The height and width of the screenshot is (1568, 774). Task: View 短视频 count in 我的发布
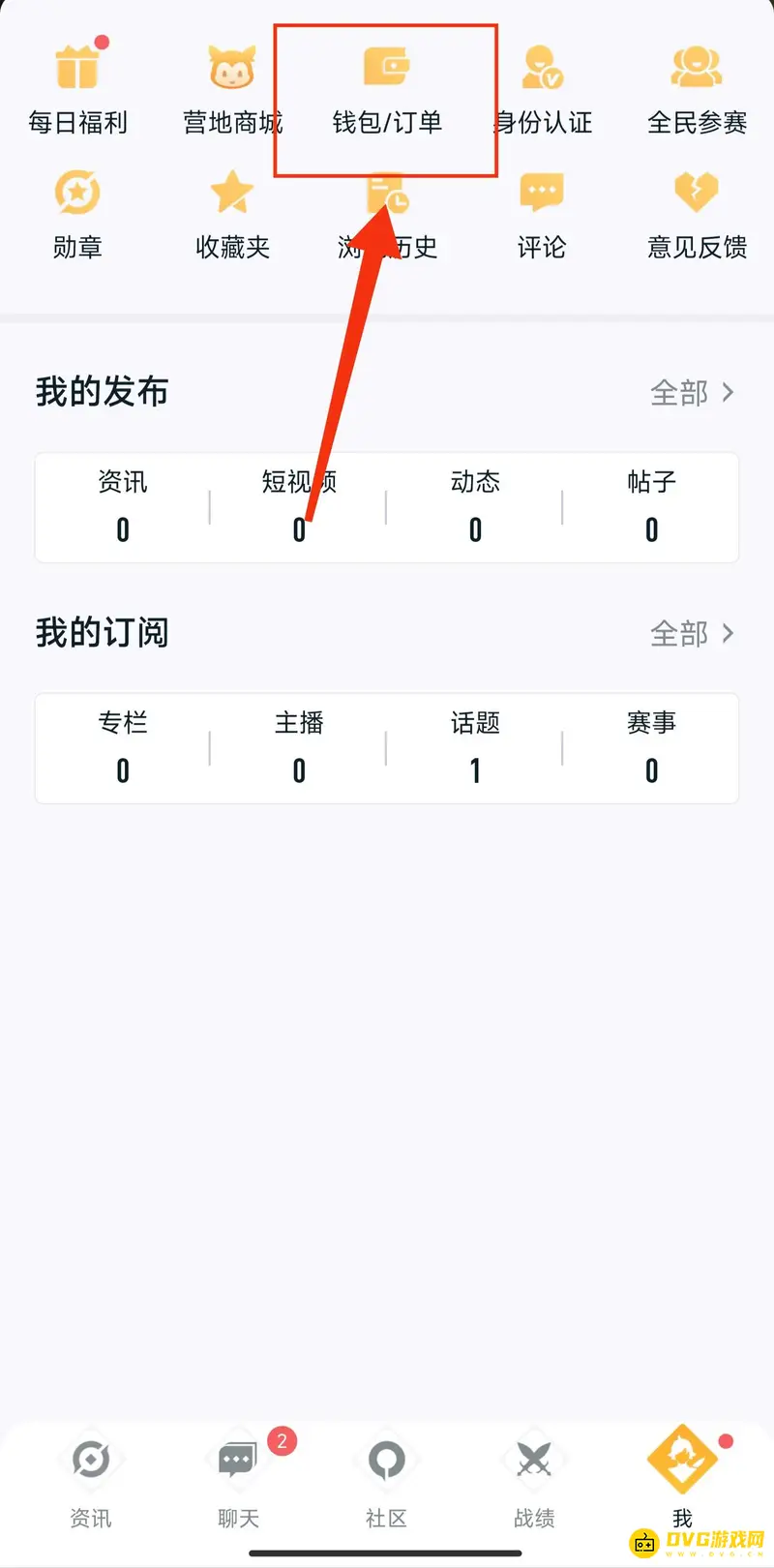(x=299, y=506)
